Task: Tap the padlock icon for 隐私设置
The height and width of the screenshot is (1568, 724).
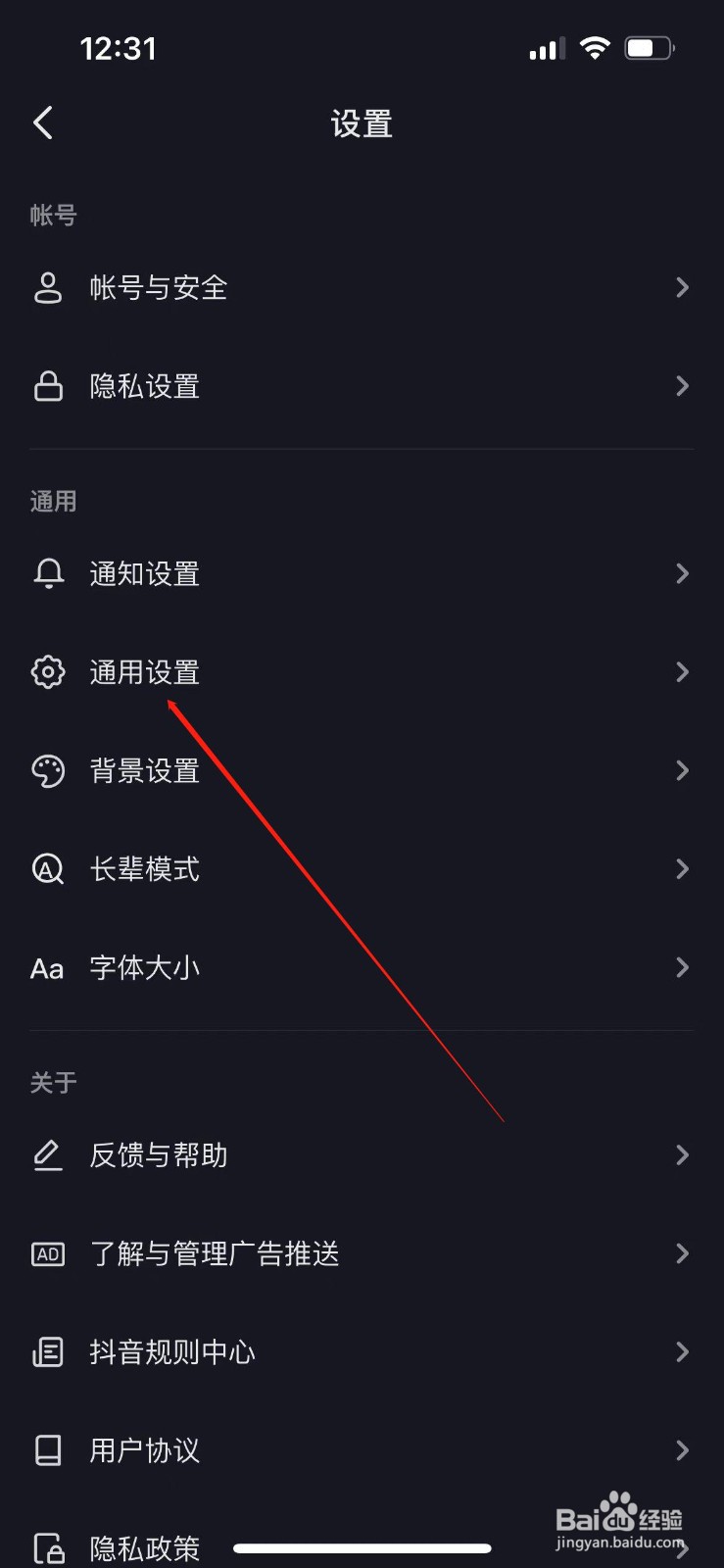Action: click(x=48, y=385)
